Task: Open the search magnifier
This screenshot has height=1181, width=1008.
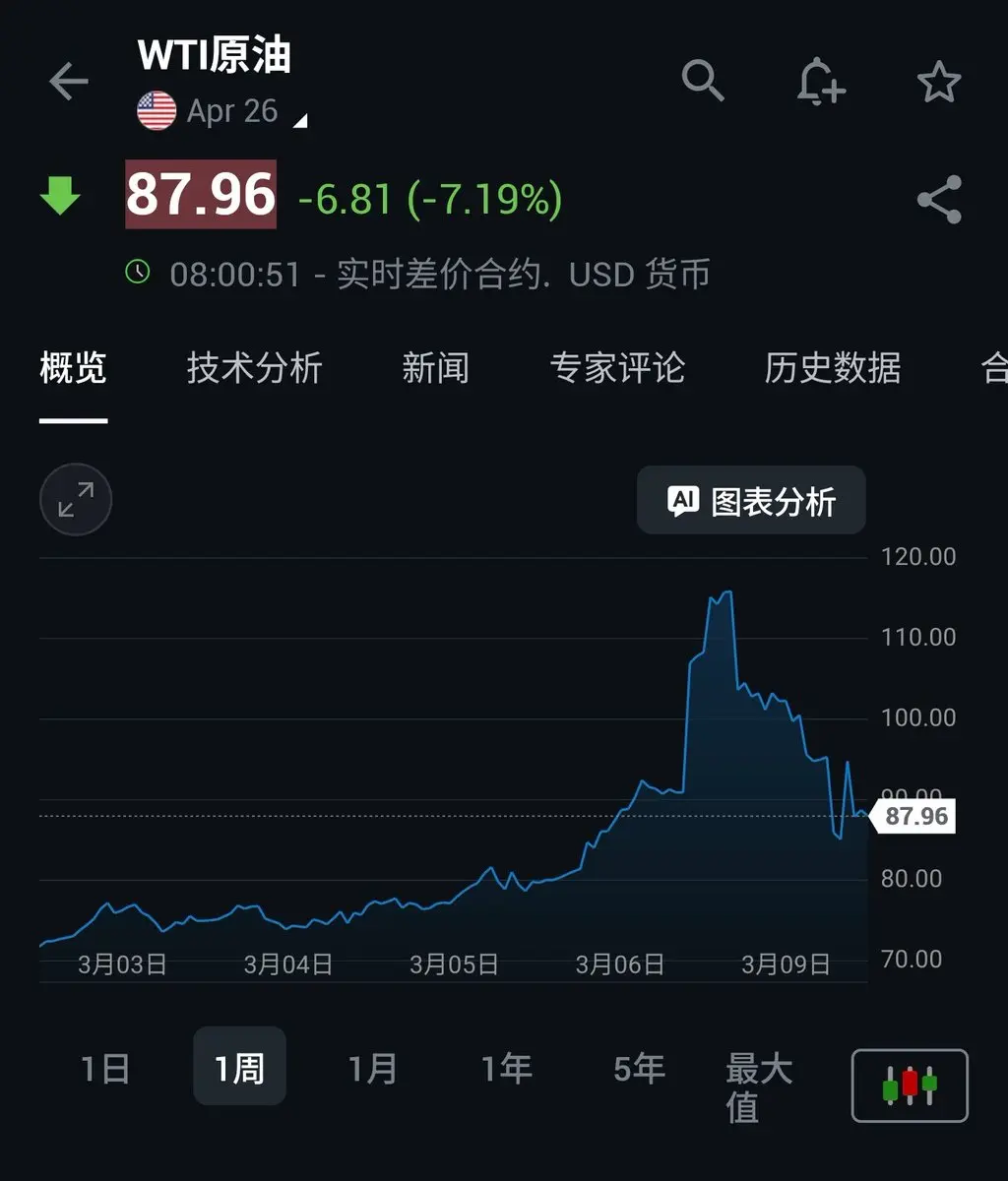Action: 703,80
